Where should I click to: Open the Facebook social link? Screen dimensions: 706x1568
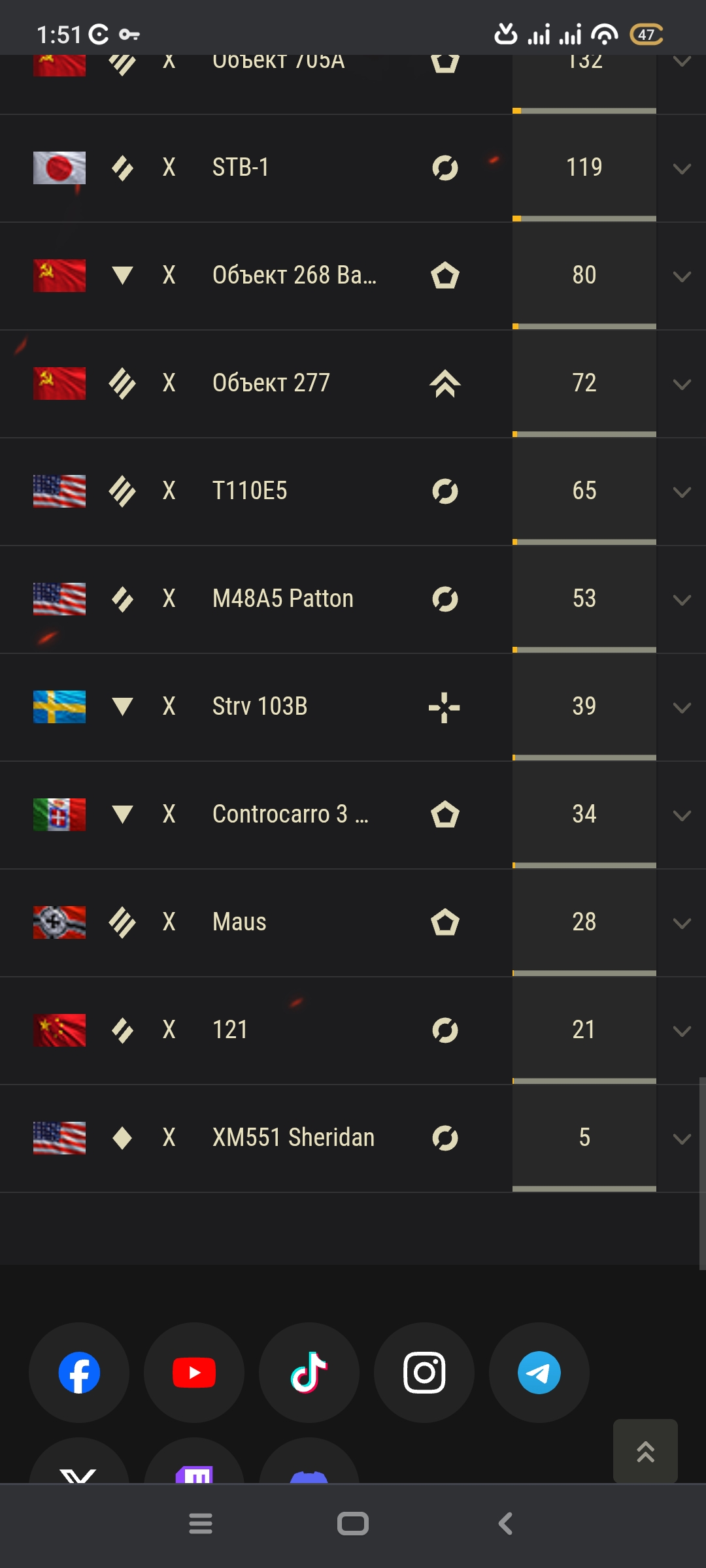79,1373
